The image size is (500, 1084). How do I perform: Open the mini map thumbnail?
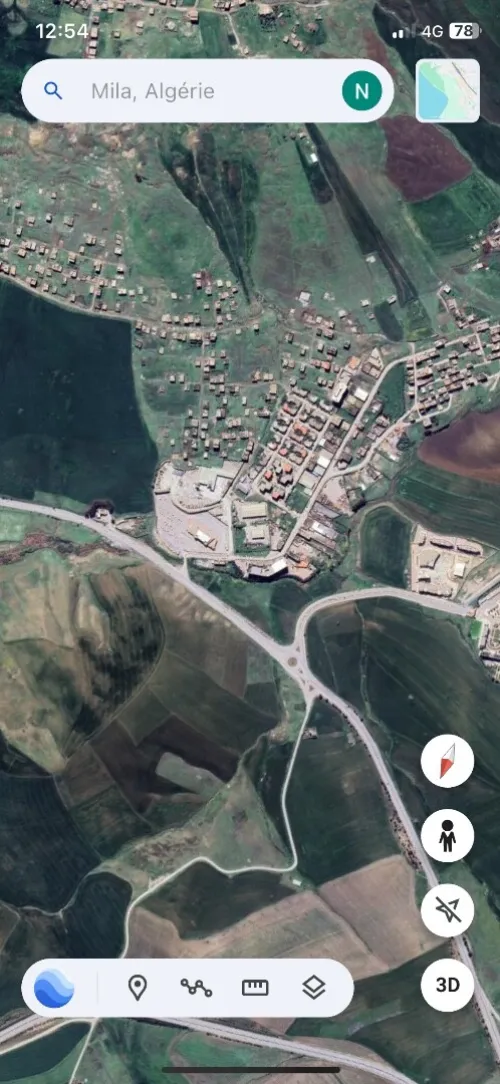[x=447, y=91]
